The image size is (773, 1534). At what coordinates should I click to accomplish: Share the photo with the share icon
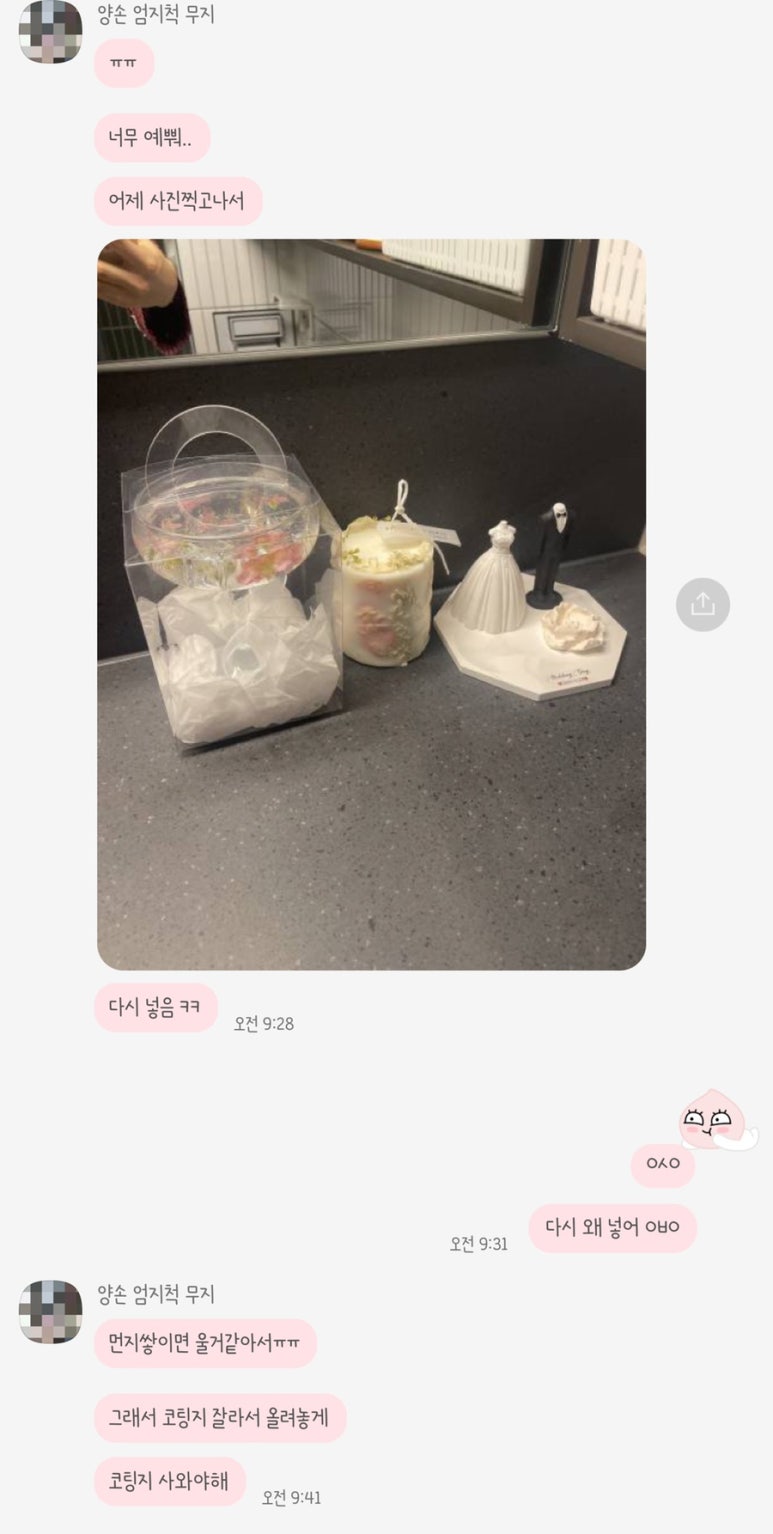coord(702,604)
